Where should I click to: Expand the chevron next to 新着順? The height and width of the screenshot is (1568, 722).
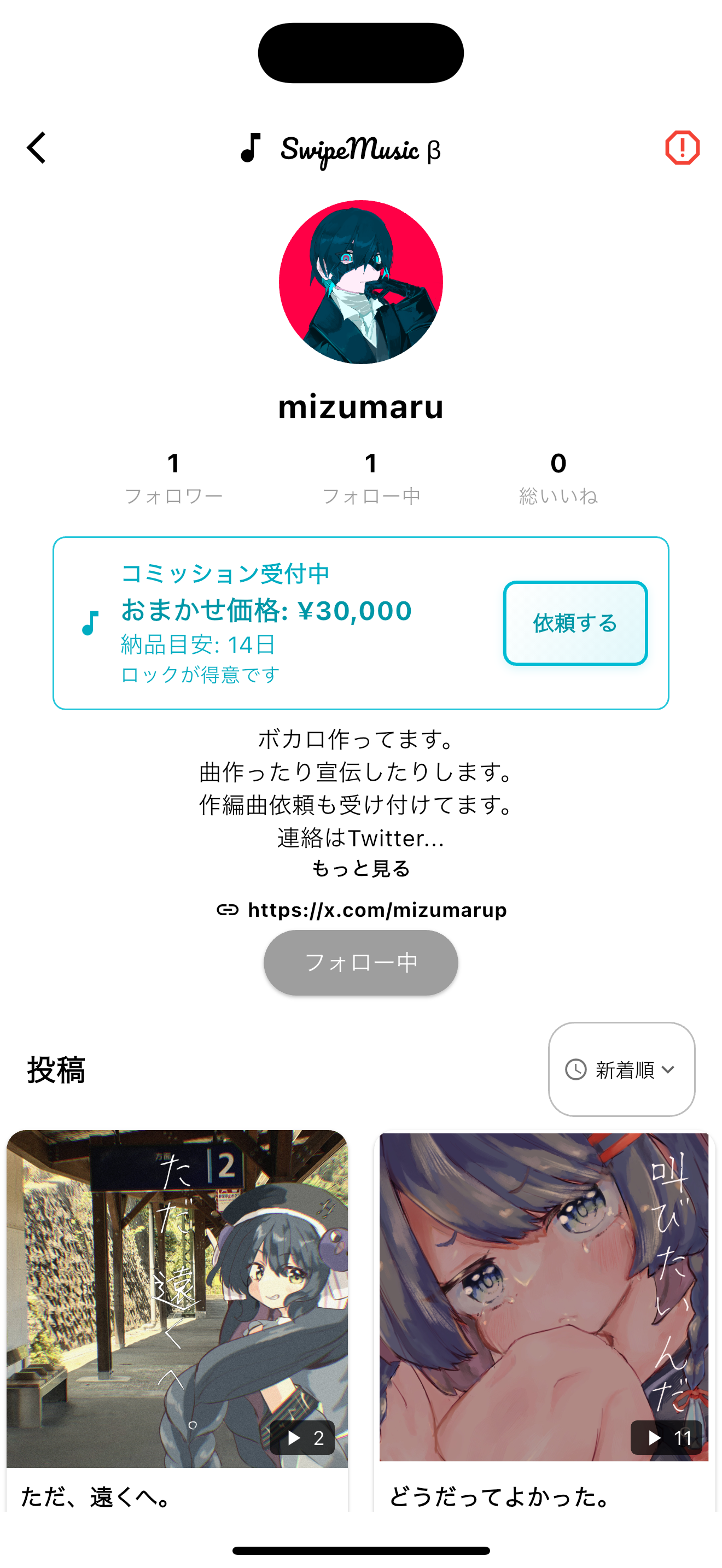point(669,1069)
